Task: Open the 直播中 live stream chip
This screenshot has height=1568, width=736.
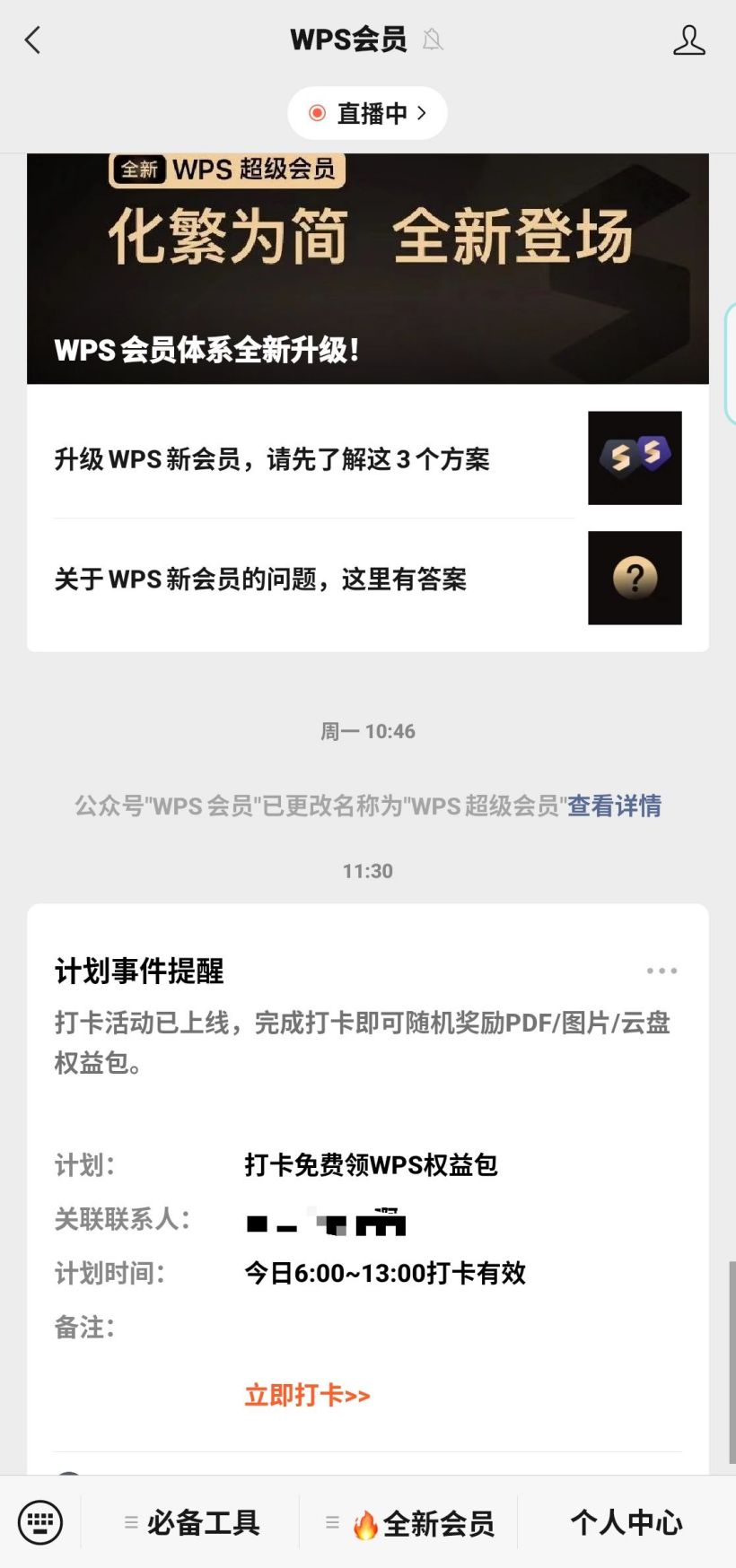Action: 367,113
